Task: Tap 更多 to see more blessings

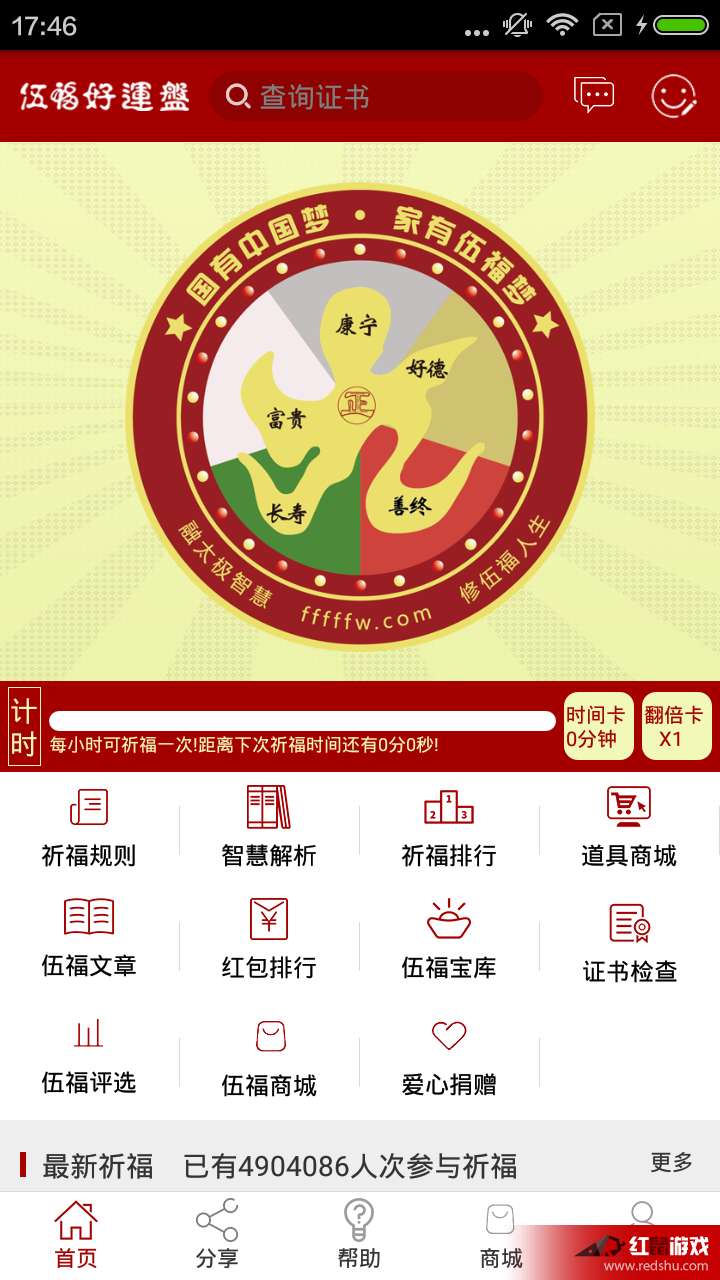Action: (x=671, y=1162)
